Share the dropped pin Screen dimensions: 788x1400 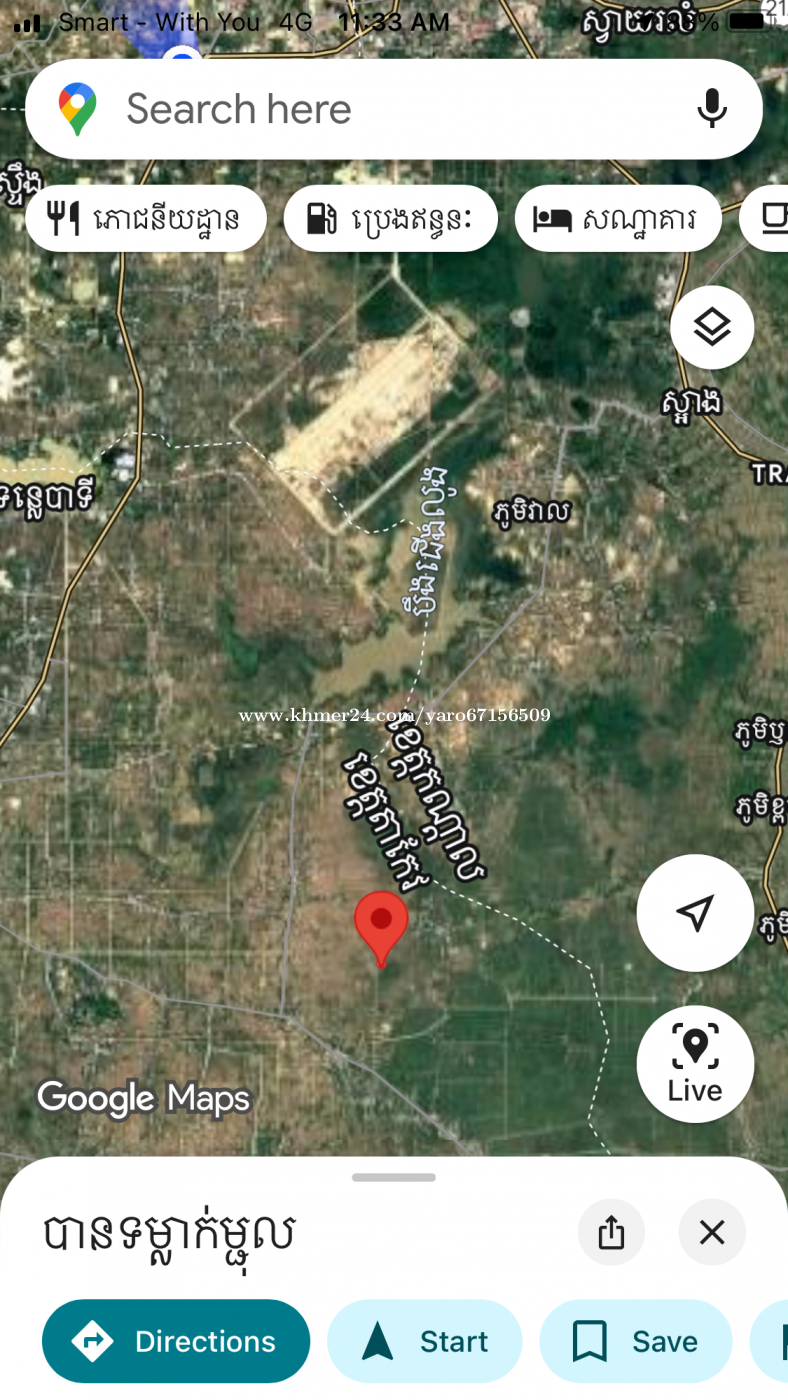point(611,1232)
